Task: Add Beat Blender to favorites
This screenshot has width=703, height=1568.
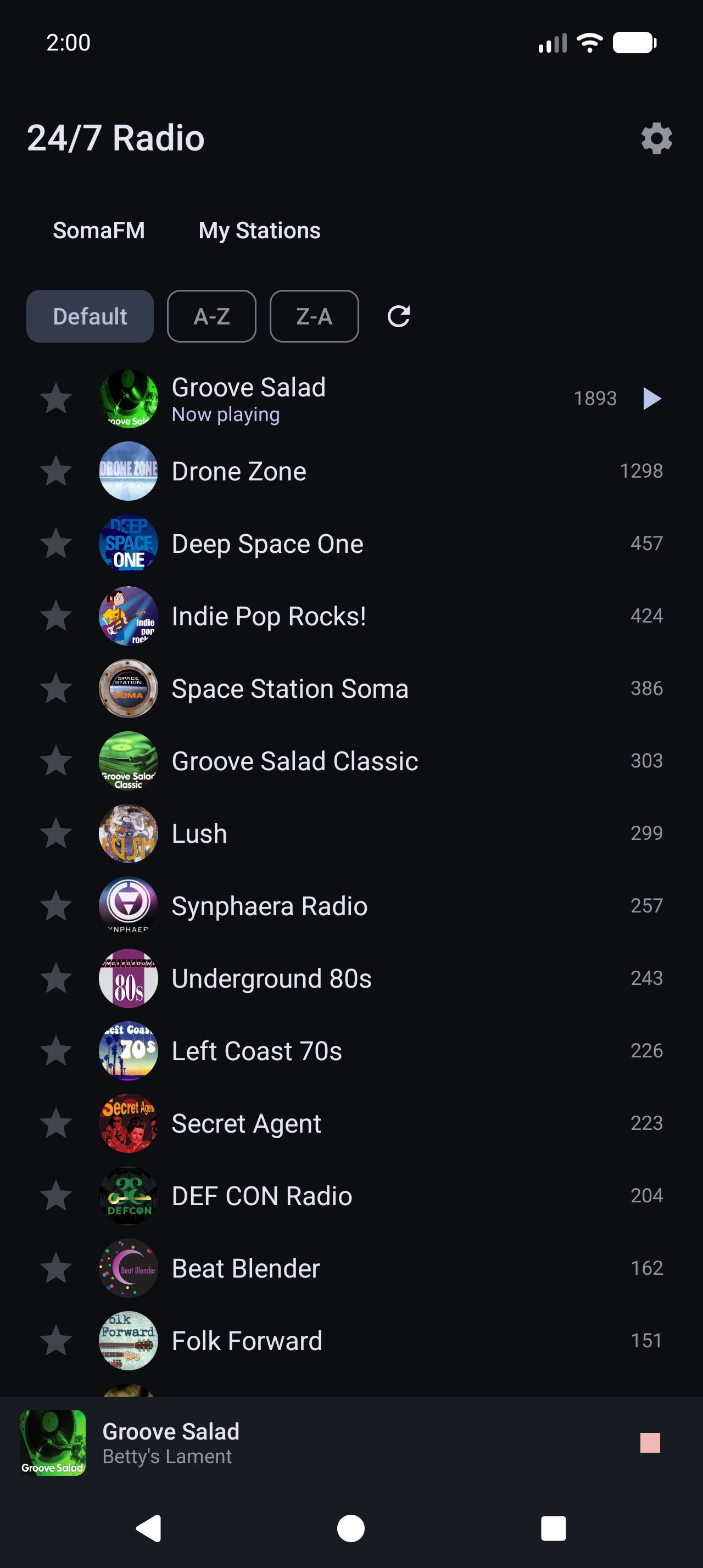Action: (x=55, y=1268)
